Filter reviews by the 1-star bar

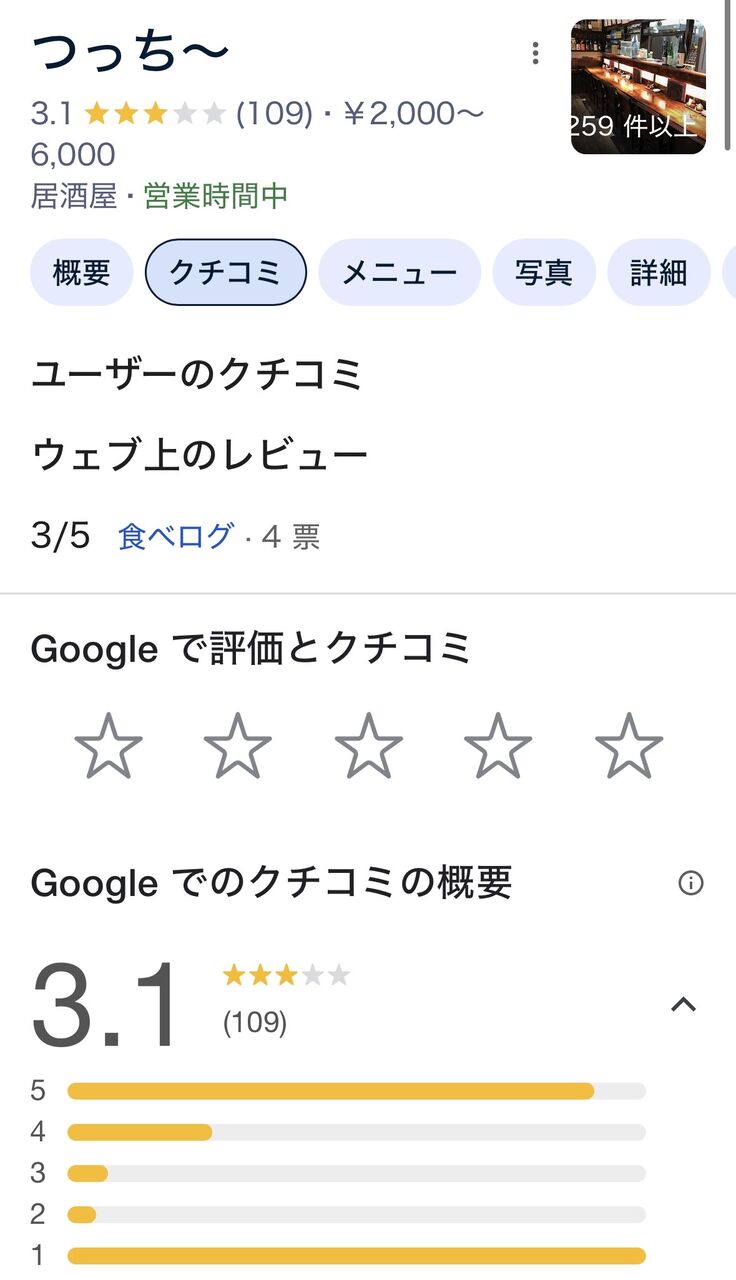pos(338,1255)
